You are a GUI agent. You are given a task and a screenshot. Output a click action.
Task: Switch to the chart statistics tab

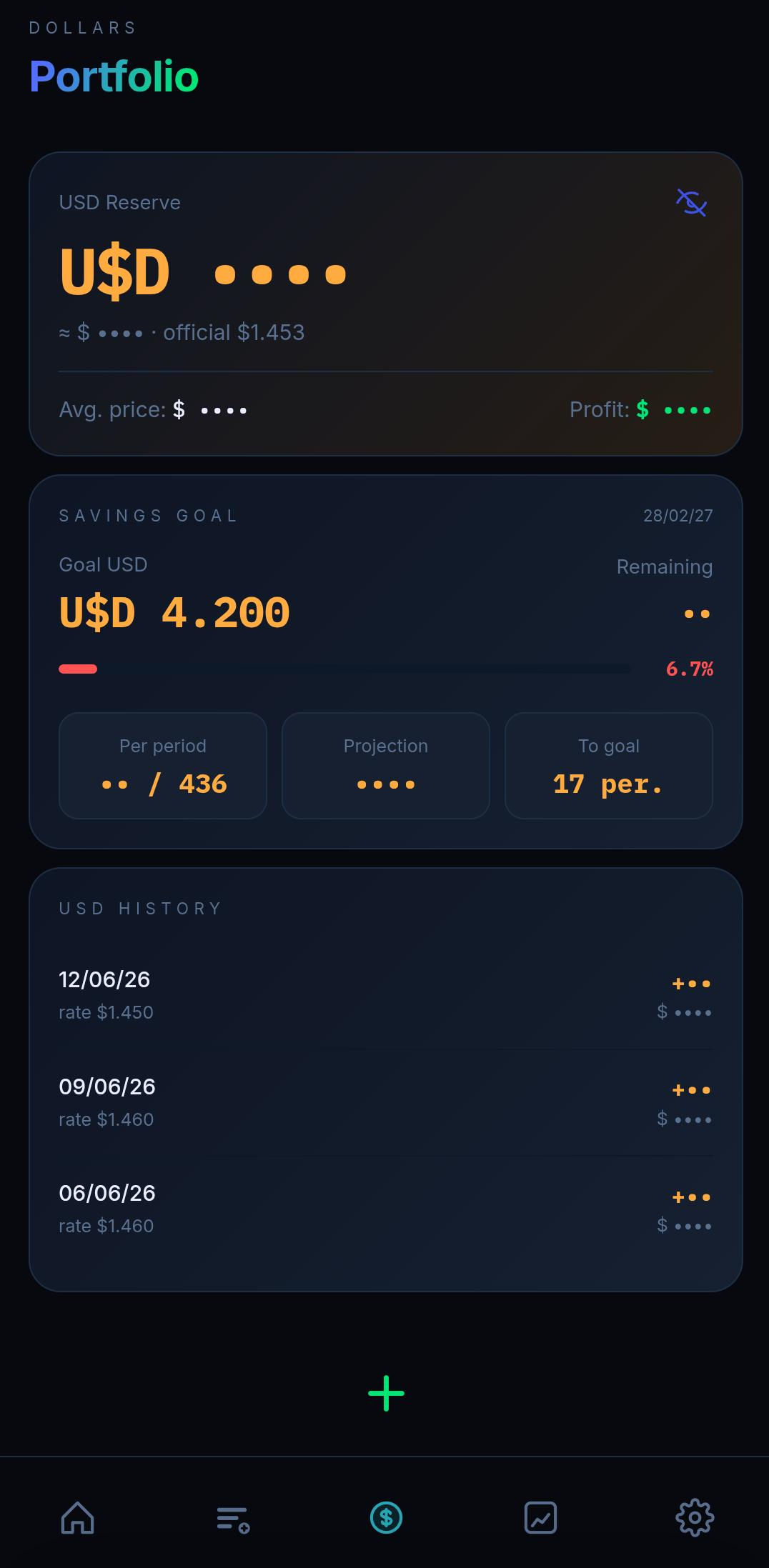pos(540,1517)
